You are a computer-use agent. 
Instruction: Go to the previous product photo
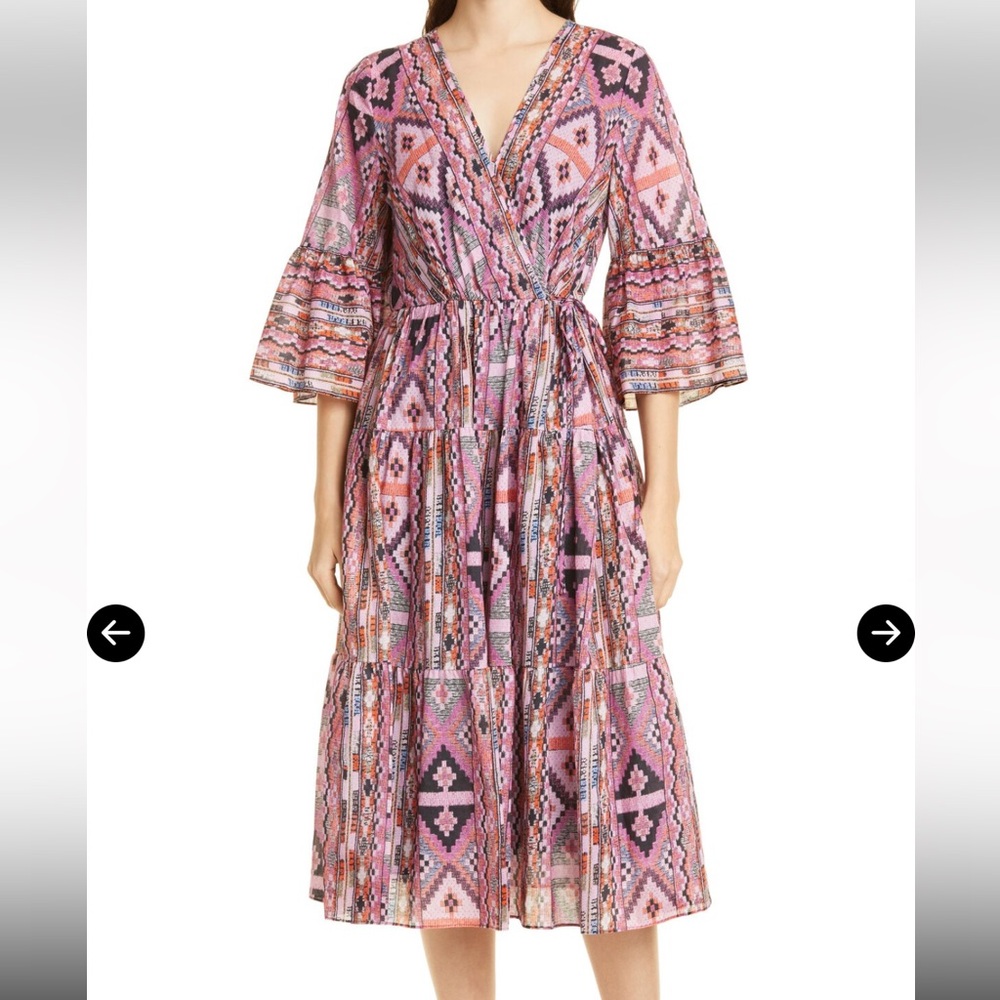pos(116,633)
